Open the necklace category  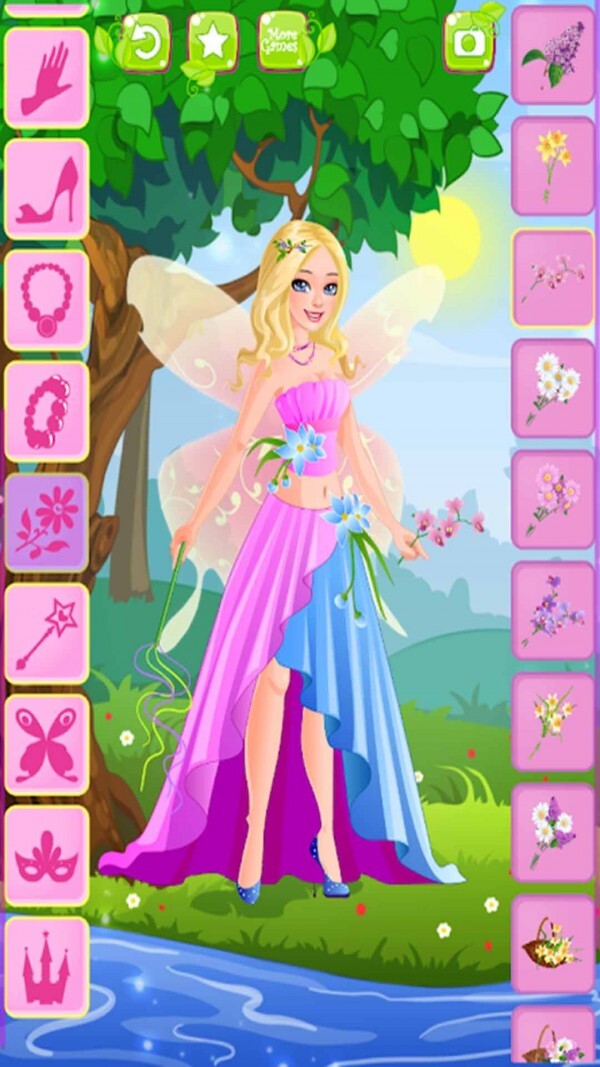(46, 299)
